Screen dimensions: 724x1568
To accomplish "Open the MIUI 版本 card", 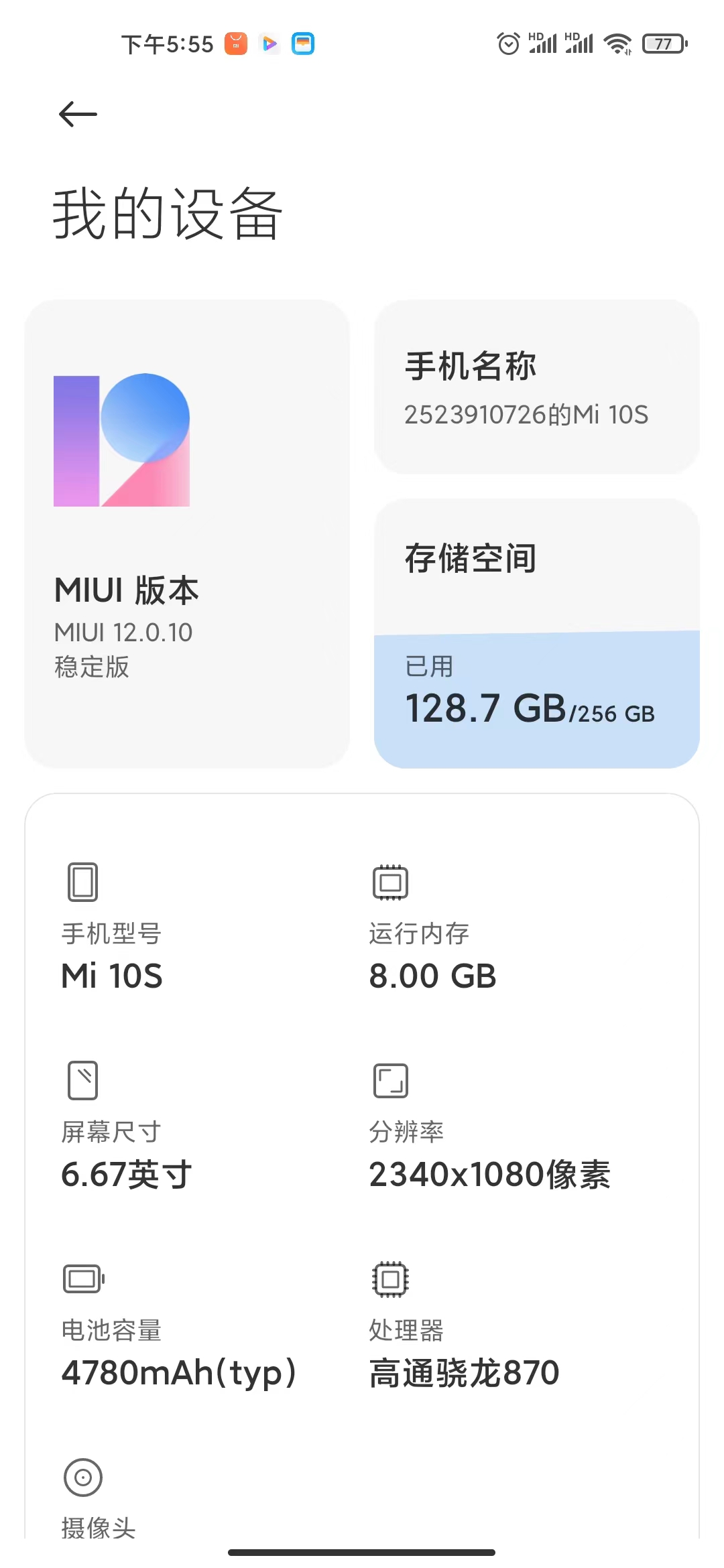I will tap(187, 533).
